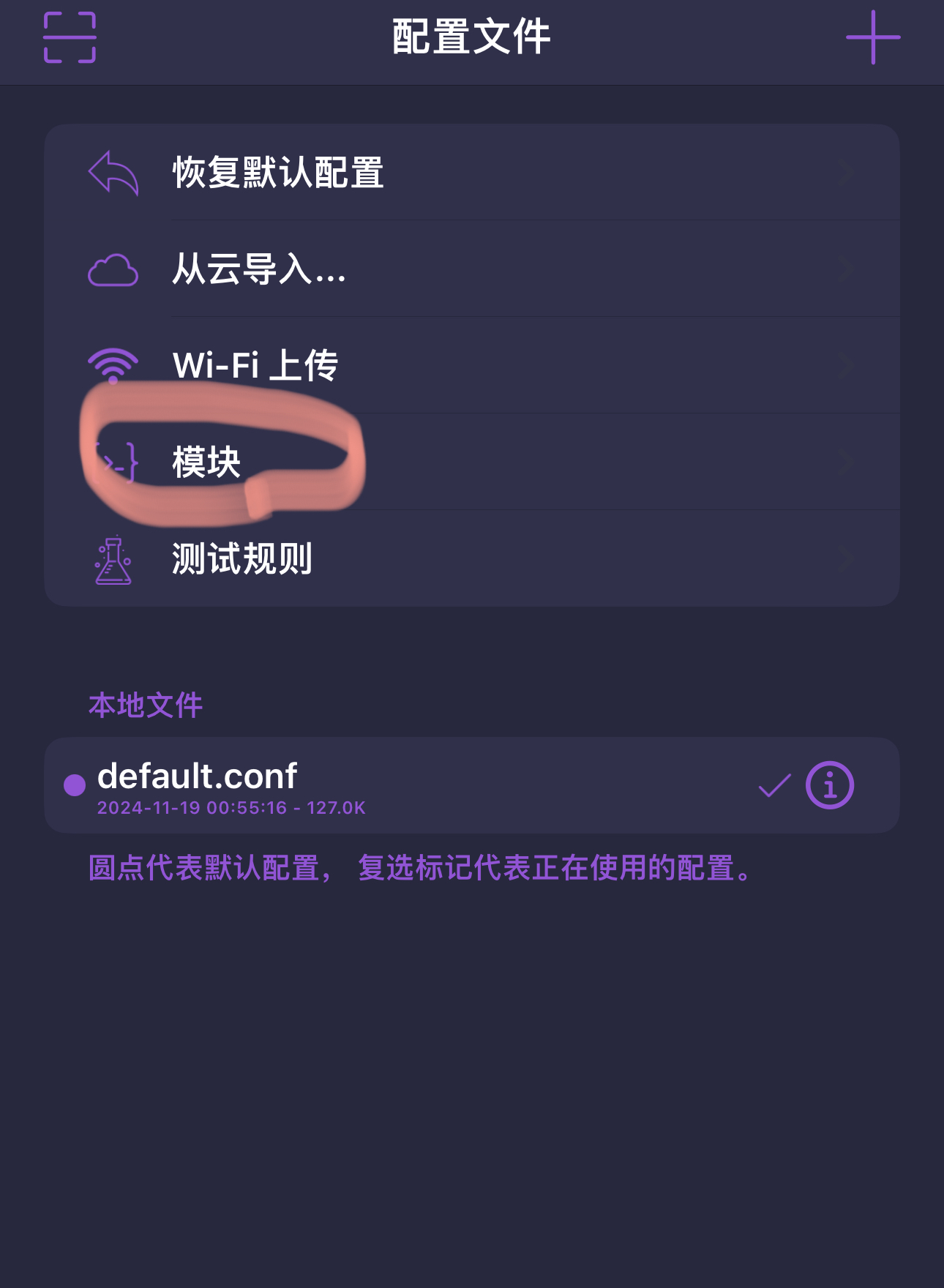This screenshot has width=944, height=1288.
Task: Open the 模块 modules row
Action: point(471,462)
